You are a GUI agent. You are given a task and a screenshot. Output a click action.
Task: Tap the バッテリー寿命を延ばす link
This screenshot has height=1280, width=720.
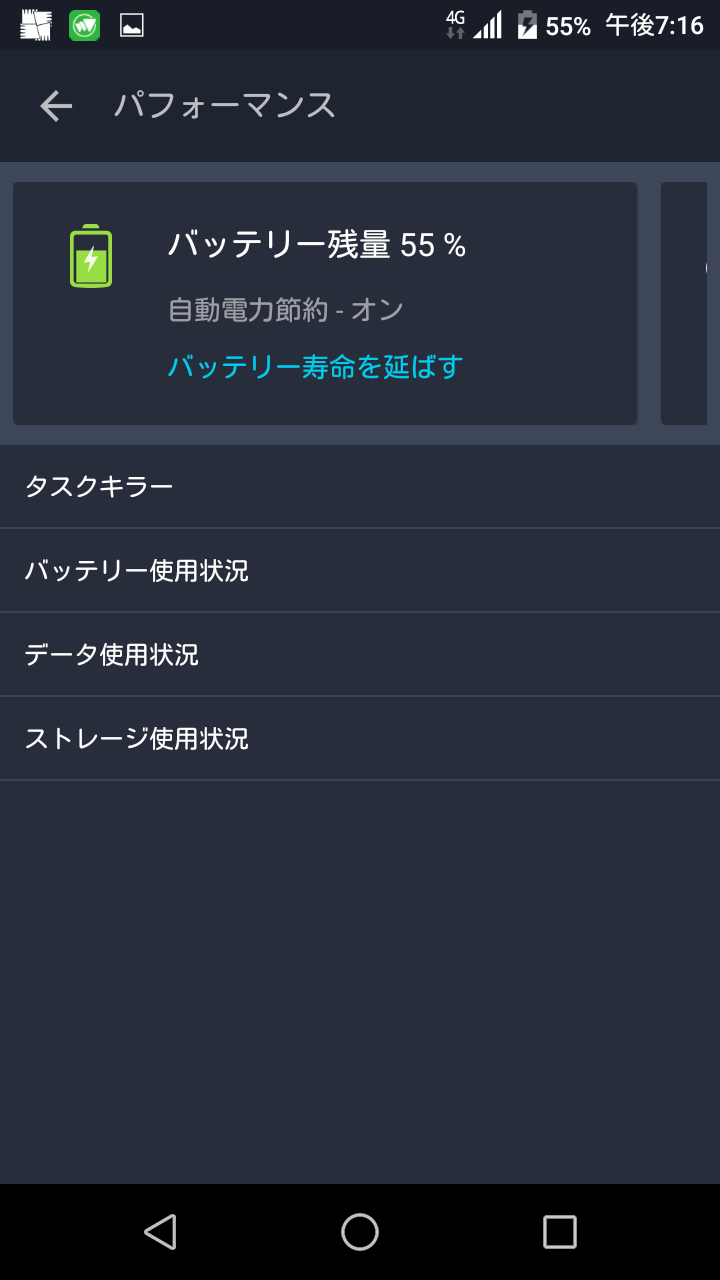(315, 367)
